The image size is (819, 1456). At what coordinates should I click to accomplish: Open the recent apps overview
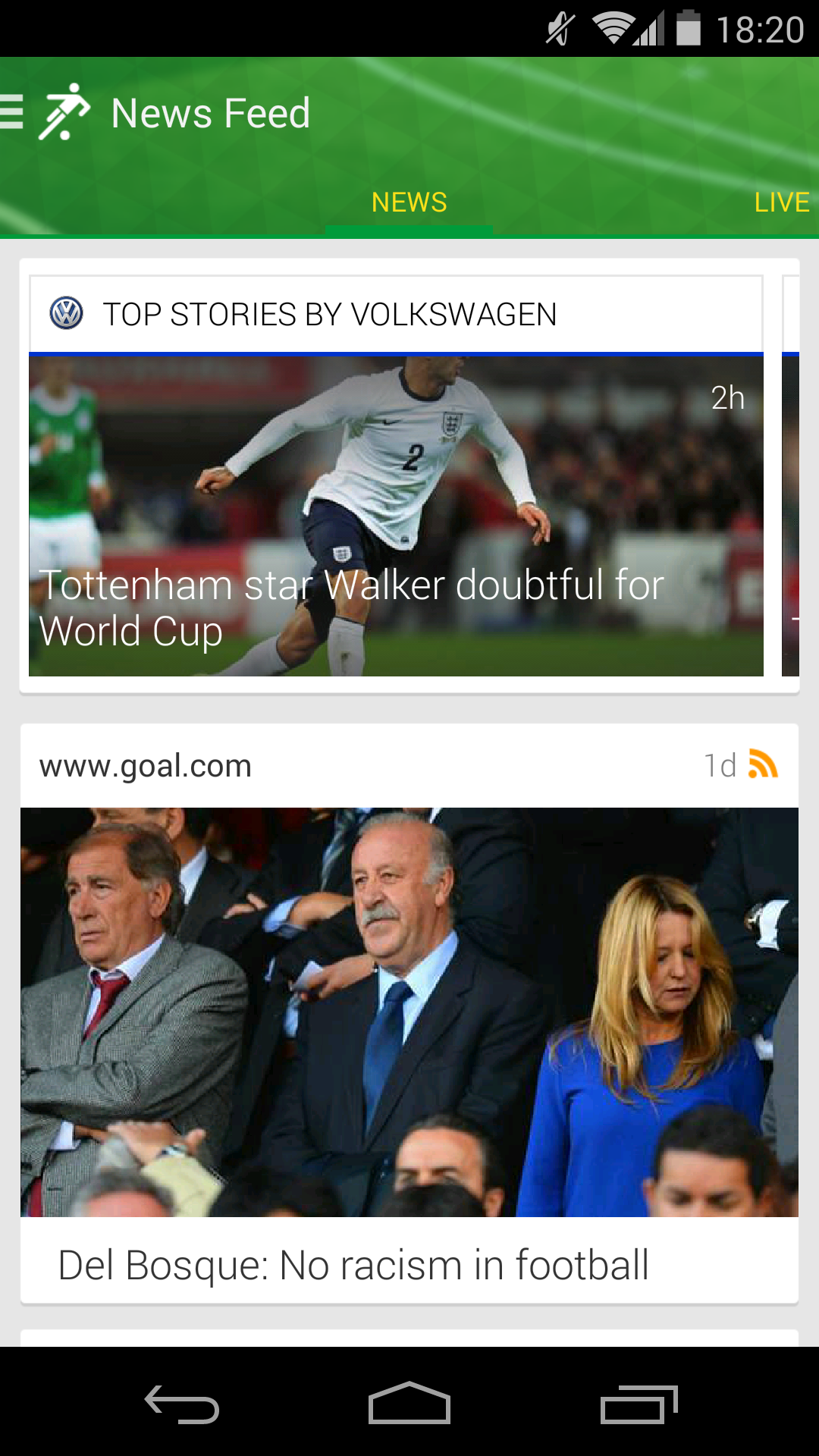click(x=639, y=1404)
